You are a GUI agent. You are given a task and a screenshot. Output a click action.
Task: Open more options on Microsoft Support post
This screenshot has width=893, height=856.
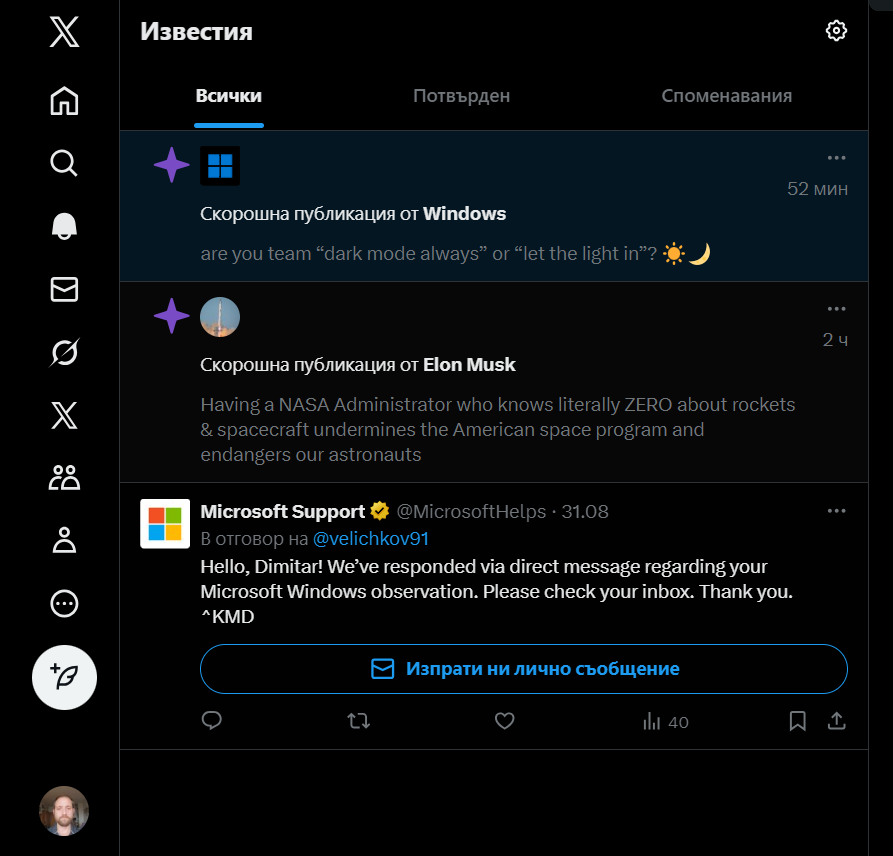836,511
